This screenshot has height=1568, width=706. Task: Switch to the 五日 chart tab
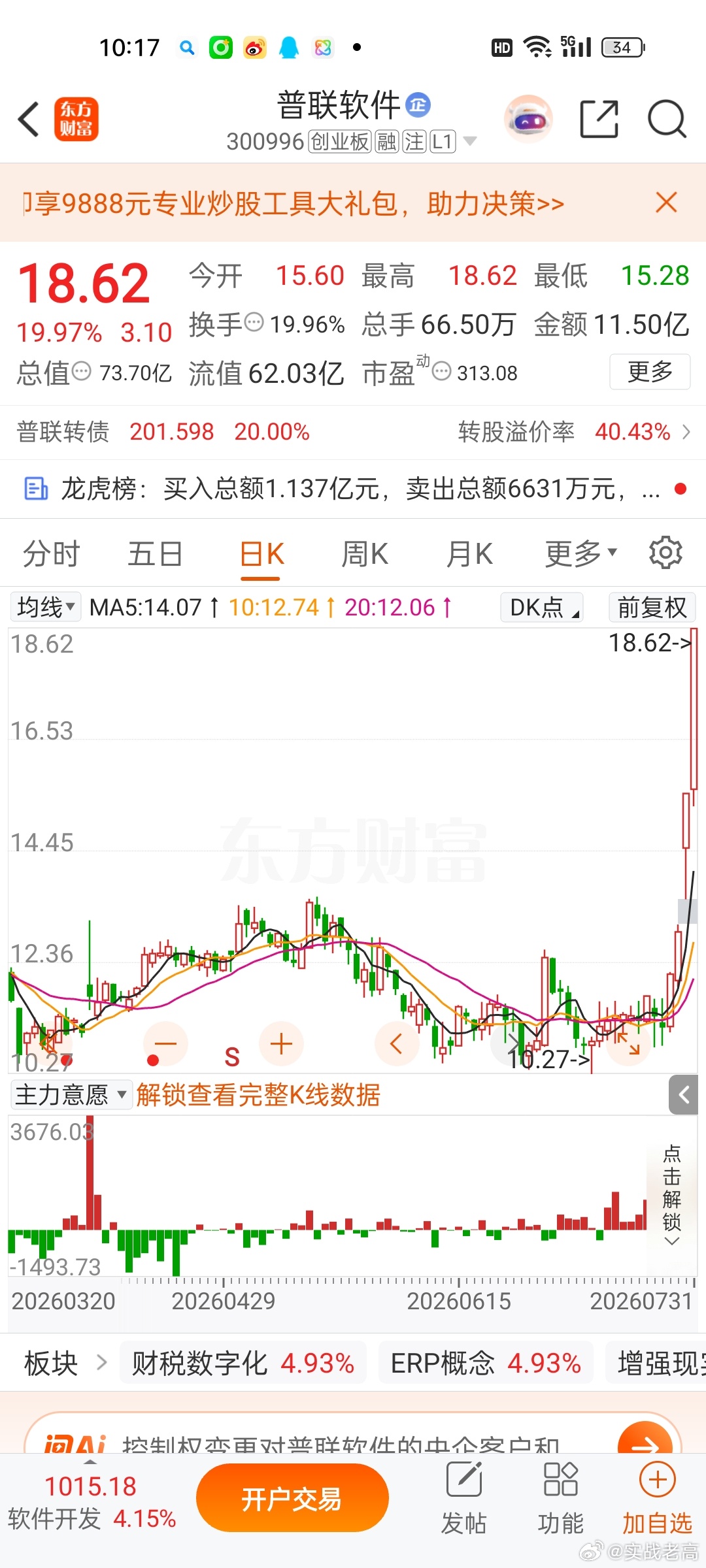[155, 555]
